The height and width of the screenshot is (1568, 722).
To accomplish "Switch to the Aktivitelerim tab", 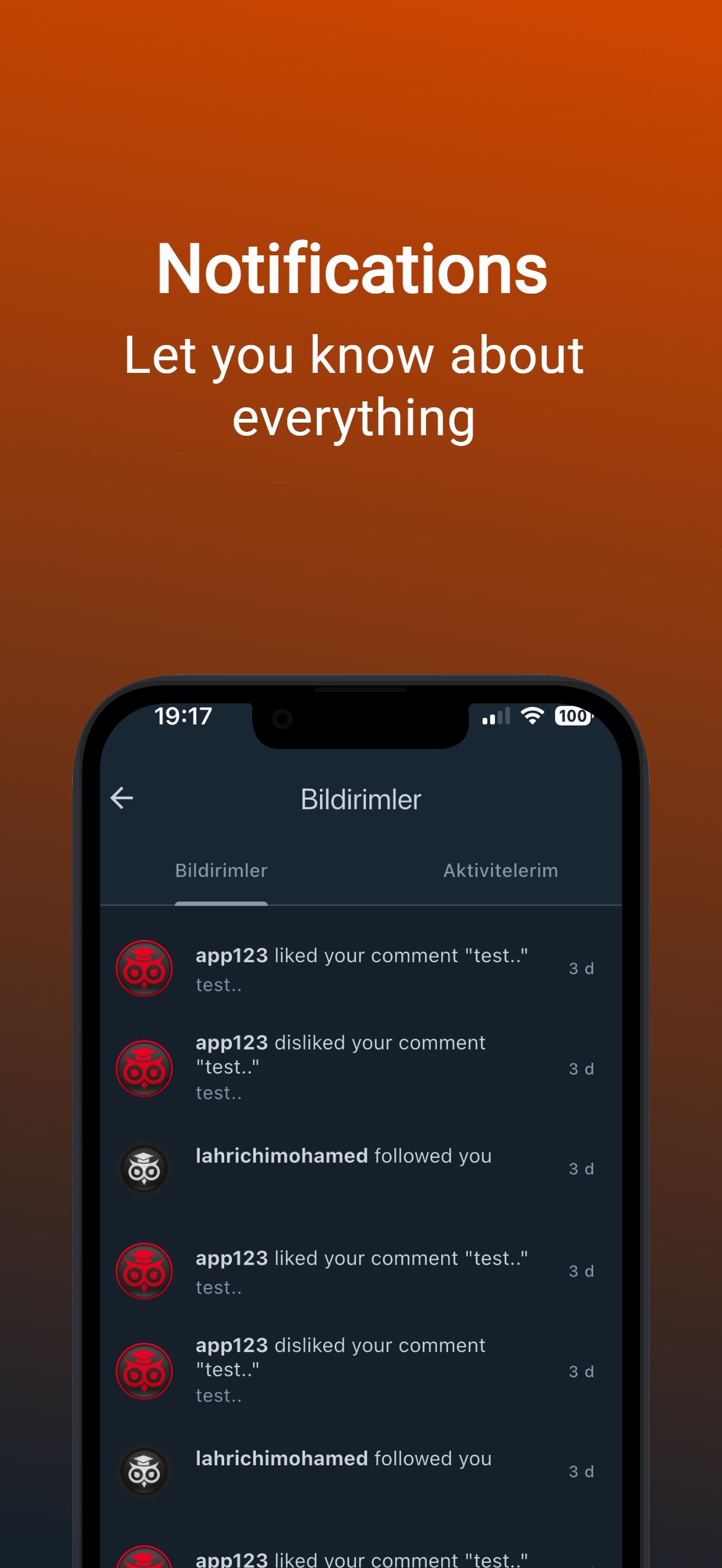I will pyautogui.click(x=500, y=870).
